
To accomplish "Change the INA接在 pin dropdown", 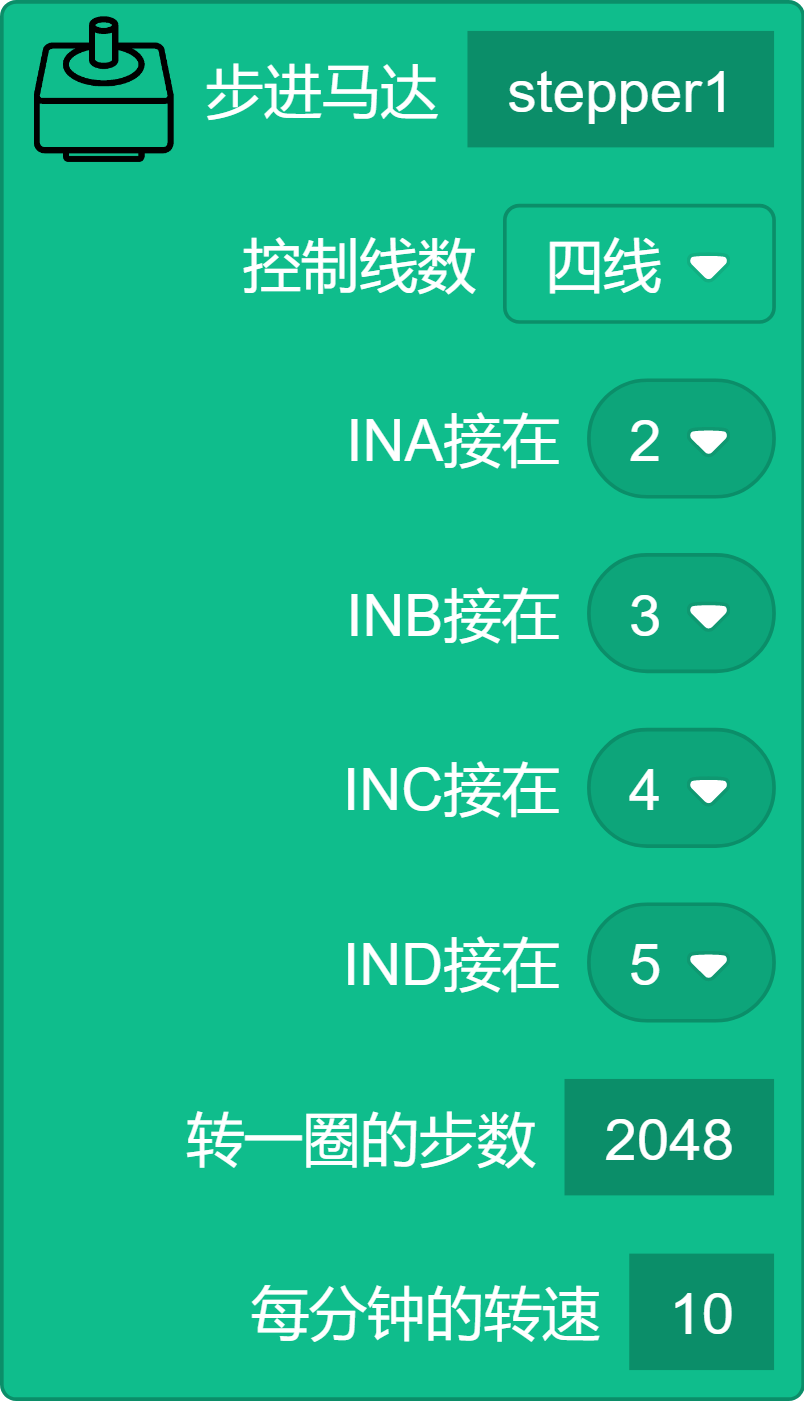I will (680, 439).
